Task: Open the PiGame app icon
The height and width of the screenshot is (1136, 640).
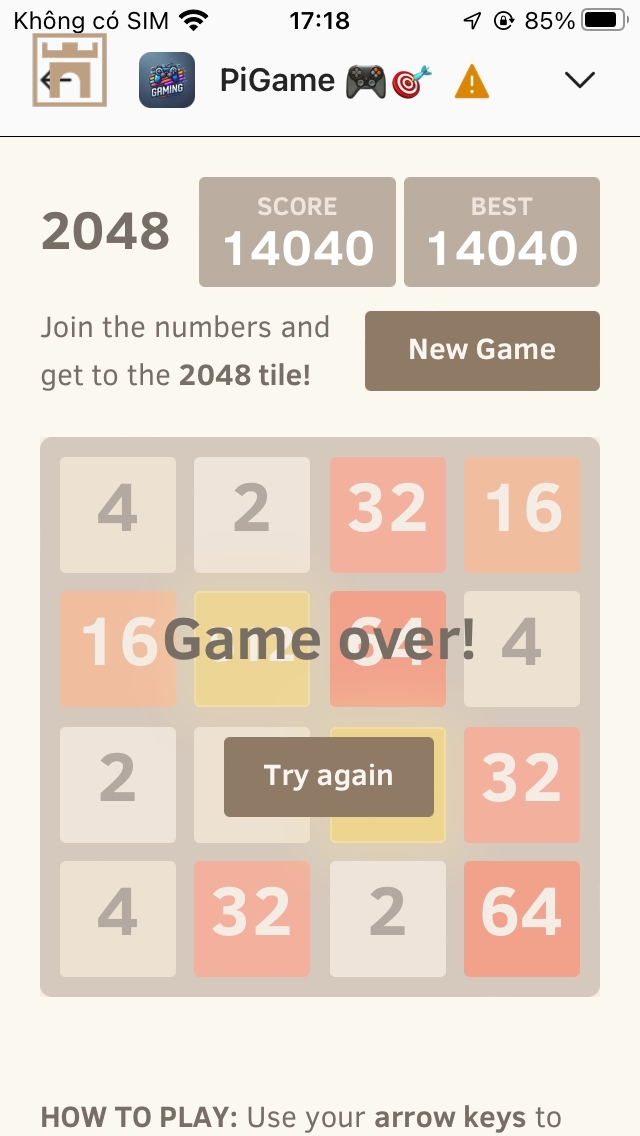Action: [167, 80]
